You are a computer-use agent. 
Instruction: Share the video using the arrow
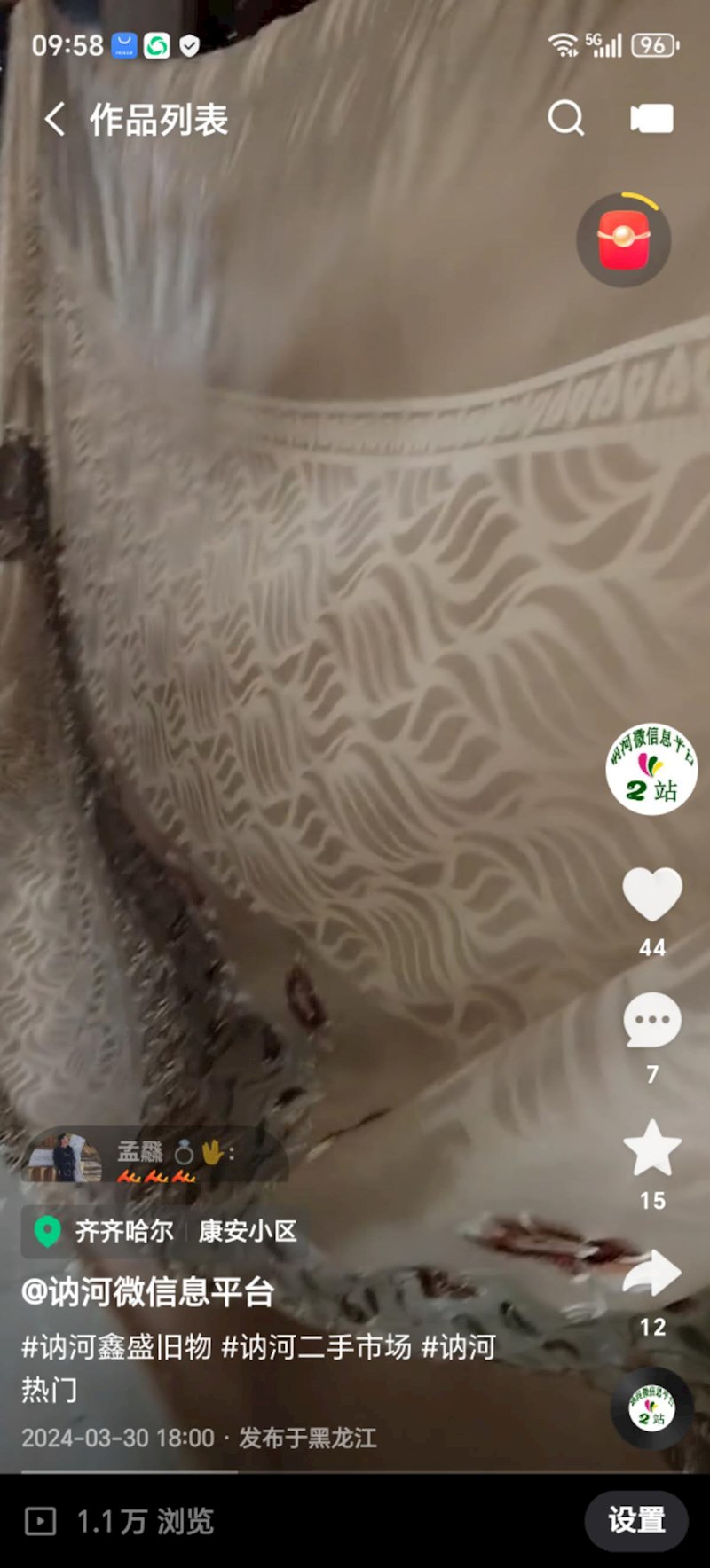652,1274
